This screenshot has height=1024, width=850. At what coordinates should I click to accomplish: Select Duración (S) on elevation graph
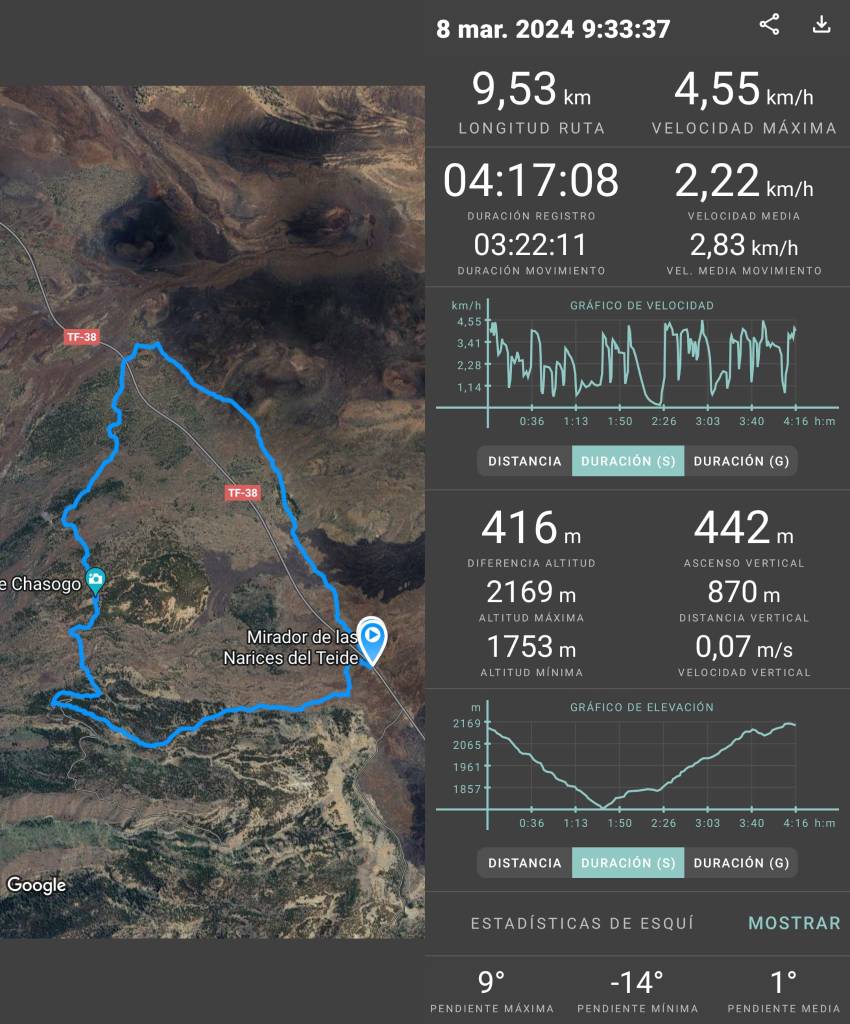(x=628, y=863)
